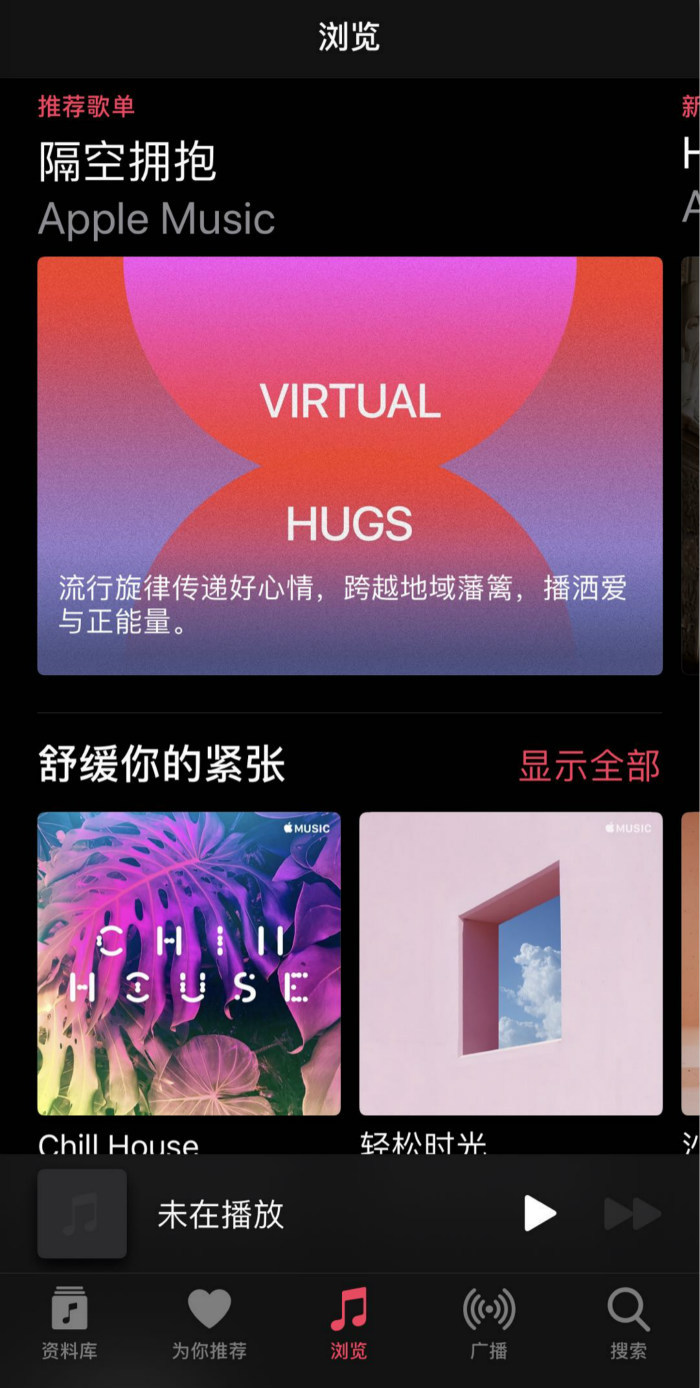This screenshot has width=700, height=1388.
Task: Open the Virtual Hugs featured playlist card
Action: pos(349,465)
